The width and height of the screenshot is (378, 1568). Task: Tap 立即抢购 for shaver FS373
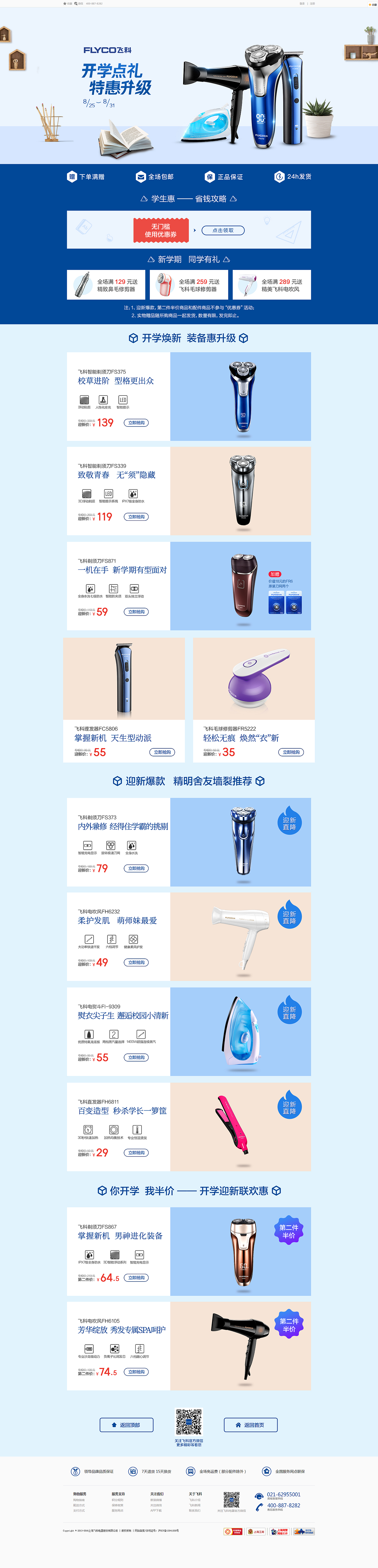(x=136, y=869)
